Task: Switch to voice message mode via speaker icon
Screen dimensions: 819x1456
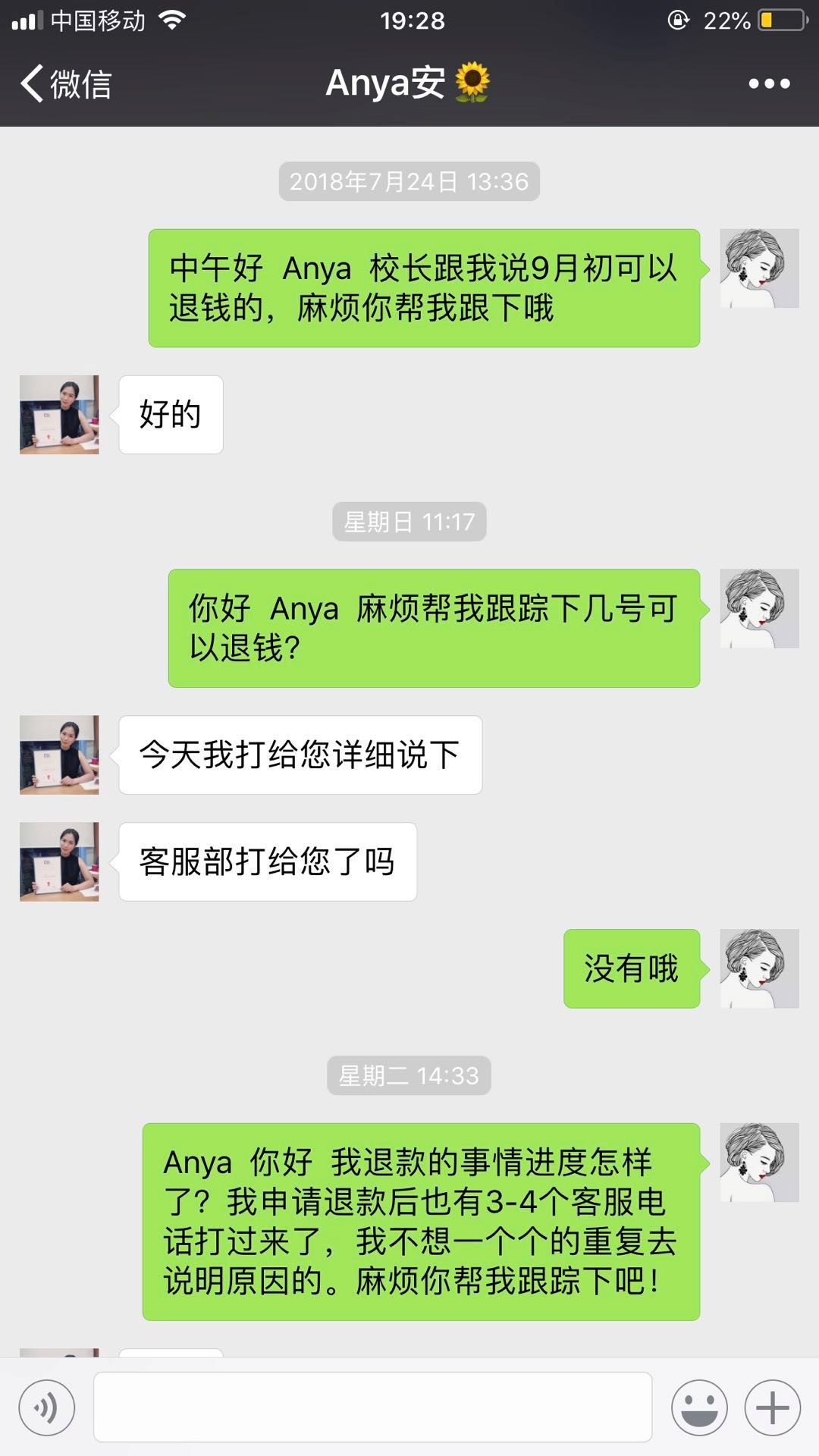Action: (x=47, y=1407)
